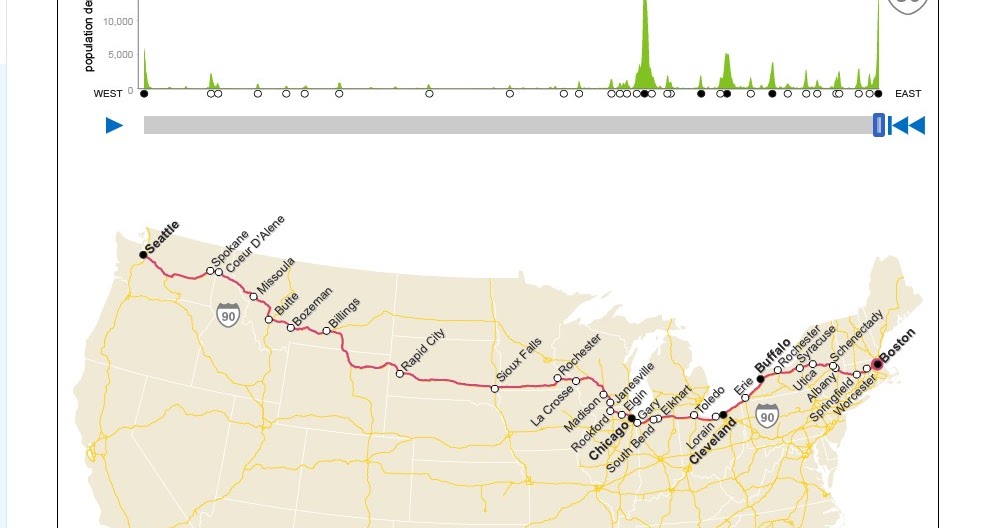Start the route animation with the play arrow
The image size is (1007, 528).
coord(114,125)
